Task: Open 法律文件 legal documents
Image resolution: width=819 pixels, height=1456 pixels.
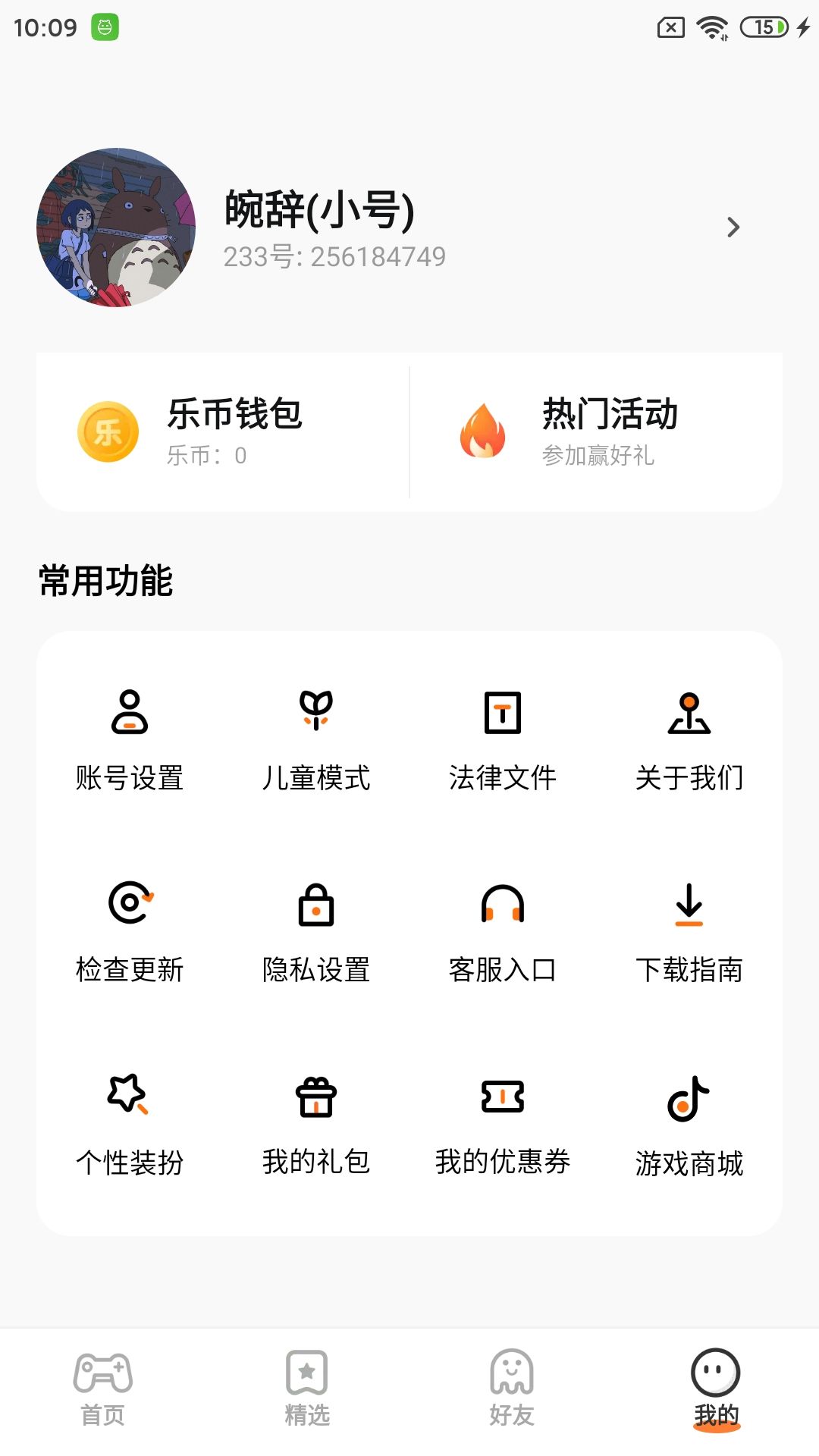Action: coord(503,739)
